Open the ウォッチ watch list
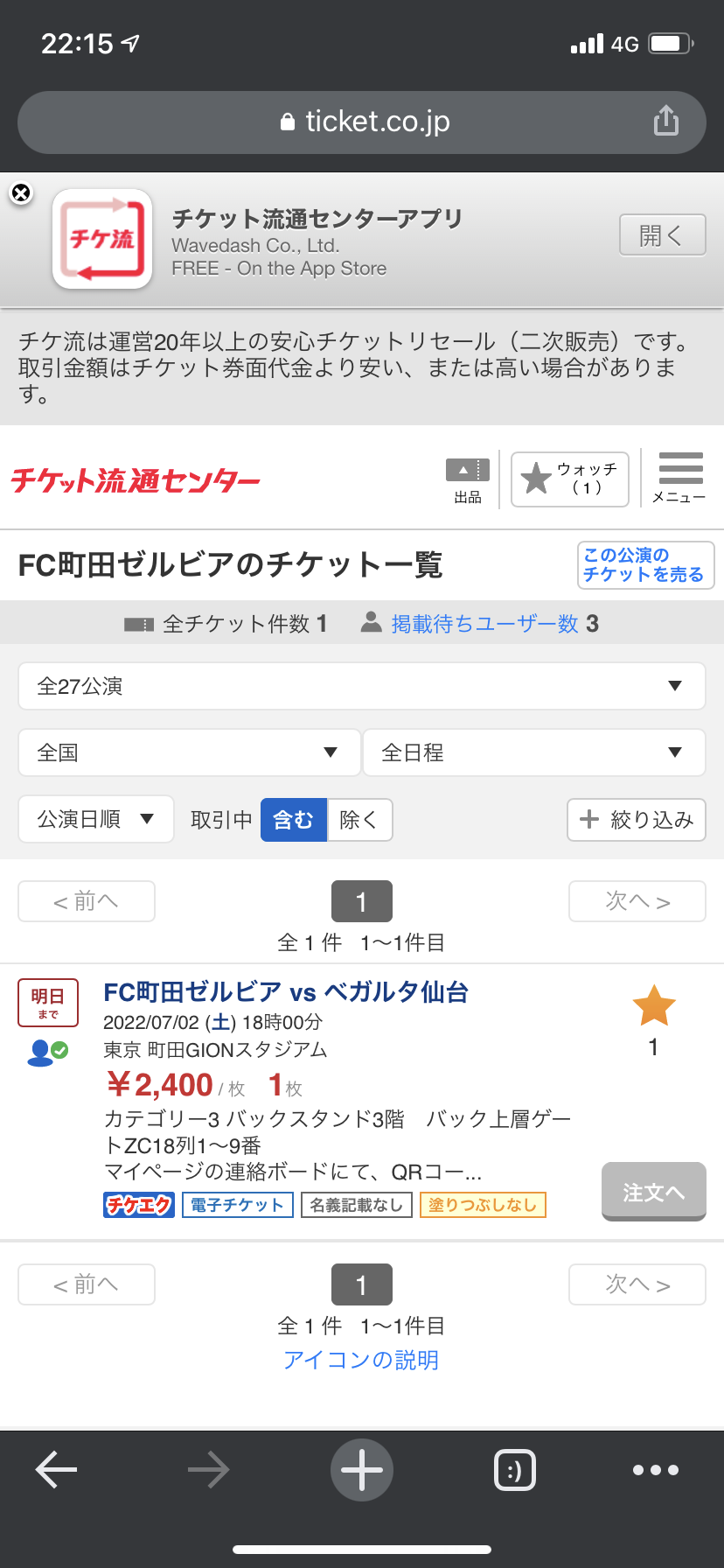This screenshot has height=1568, width=724. (x=570, y=479)
